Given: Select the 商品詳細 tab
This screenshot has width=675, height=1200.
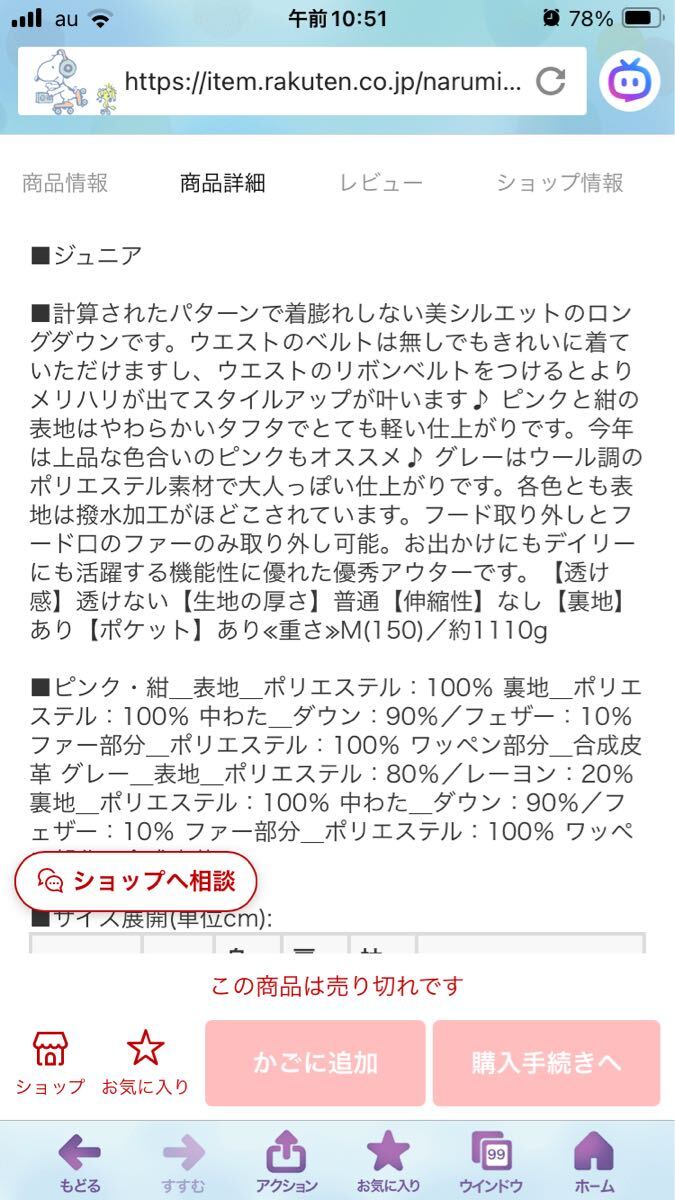Looking at the screenshot, I should [222, 183].
